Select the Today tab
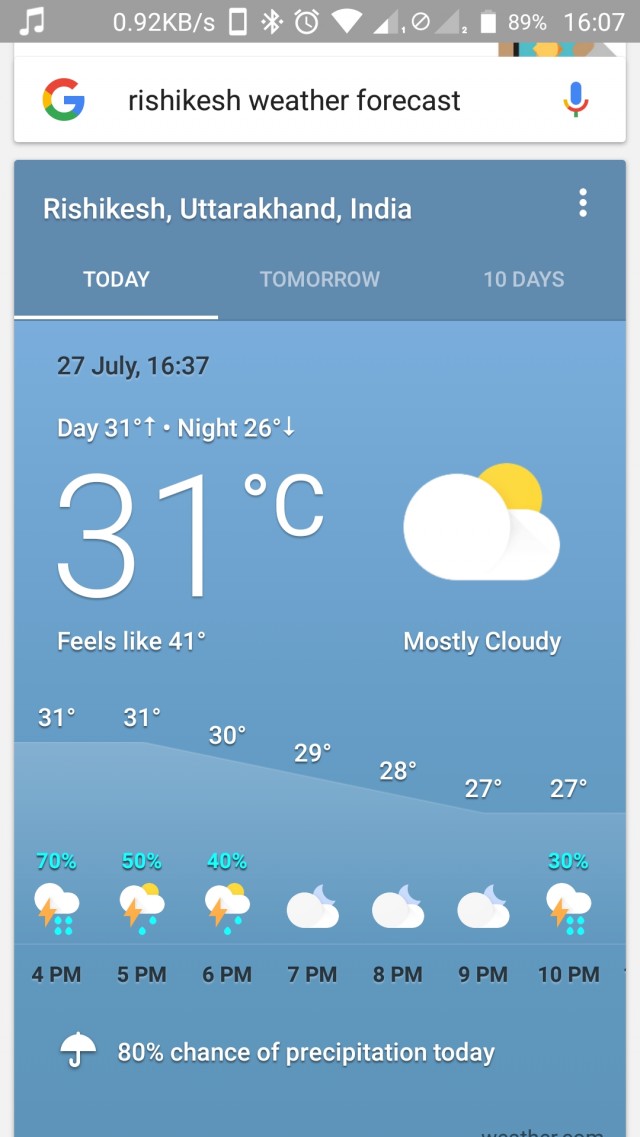Screen dimensions: 640x1137 click(116, 280)
